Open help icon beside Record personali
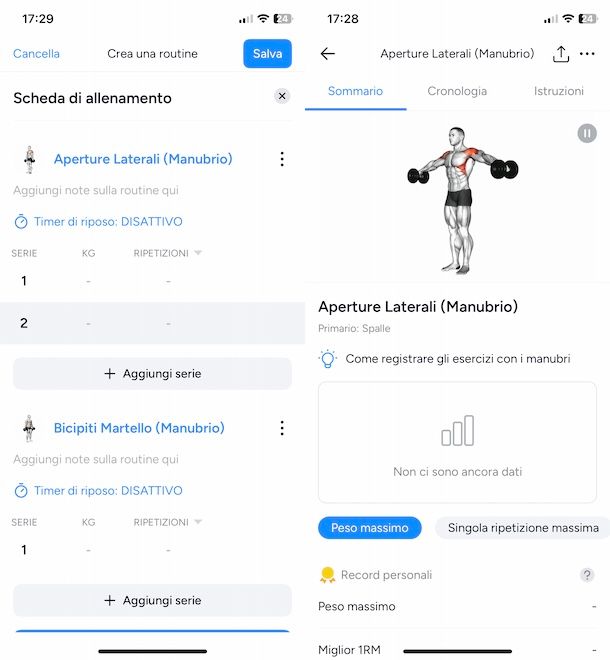 (x=587, y=575)
